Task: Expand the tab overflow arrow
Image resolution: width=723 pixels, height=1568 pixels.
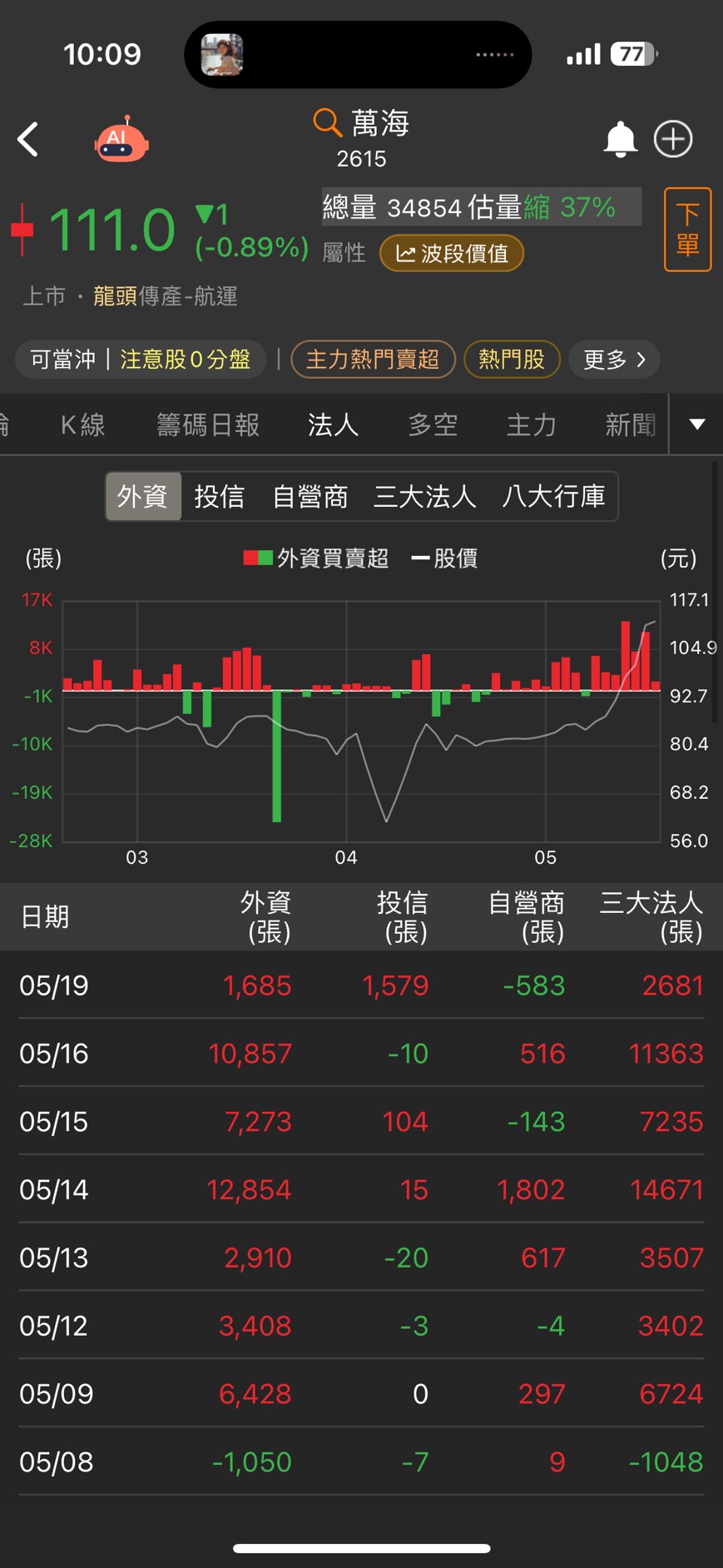Action: [697, 424]
